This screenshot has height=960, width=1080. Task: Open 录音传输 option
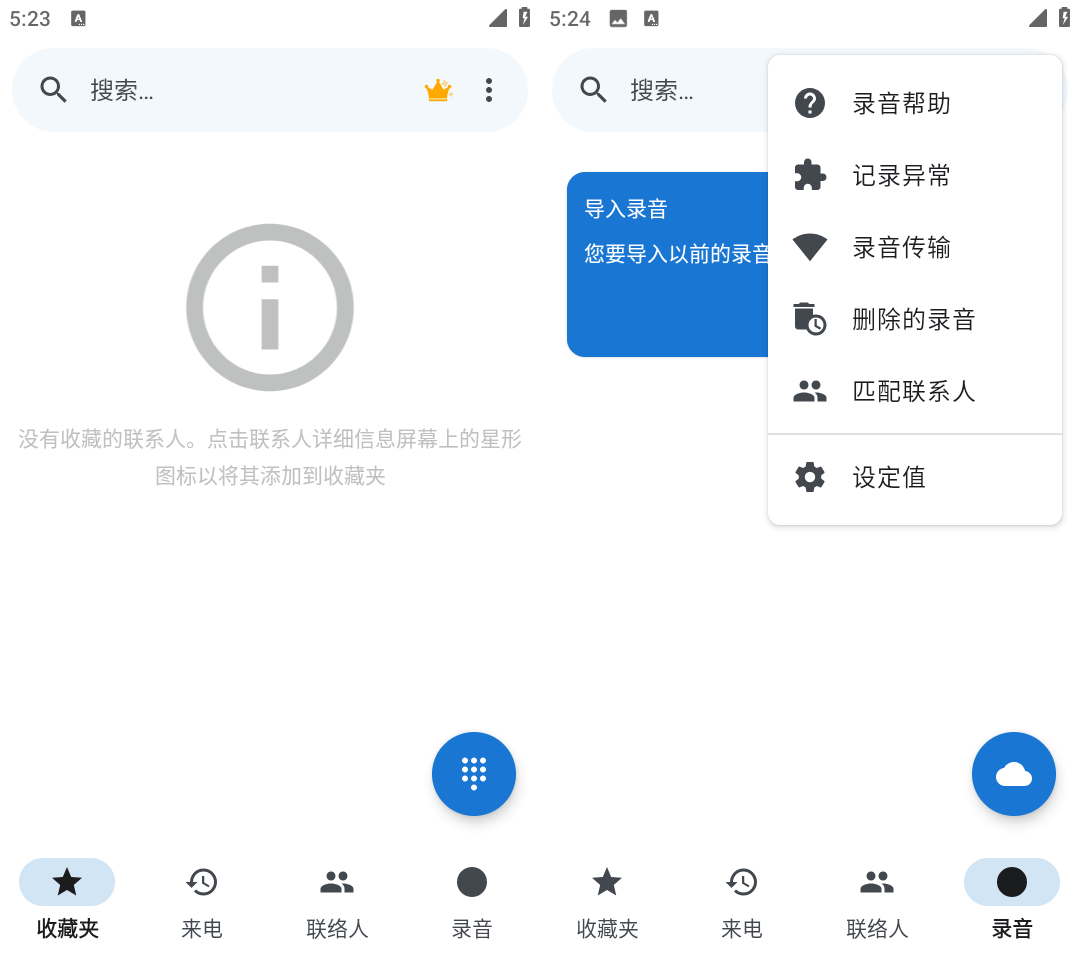click(x=900, y=248)
